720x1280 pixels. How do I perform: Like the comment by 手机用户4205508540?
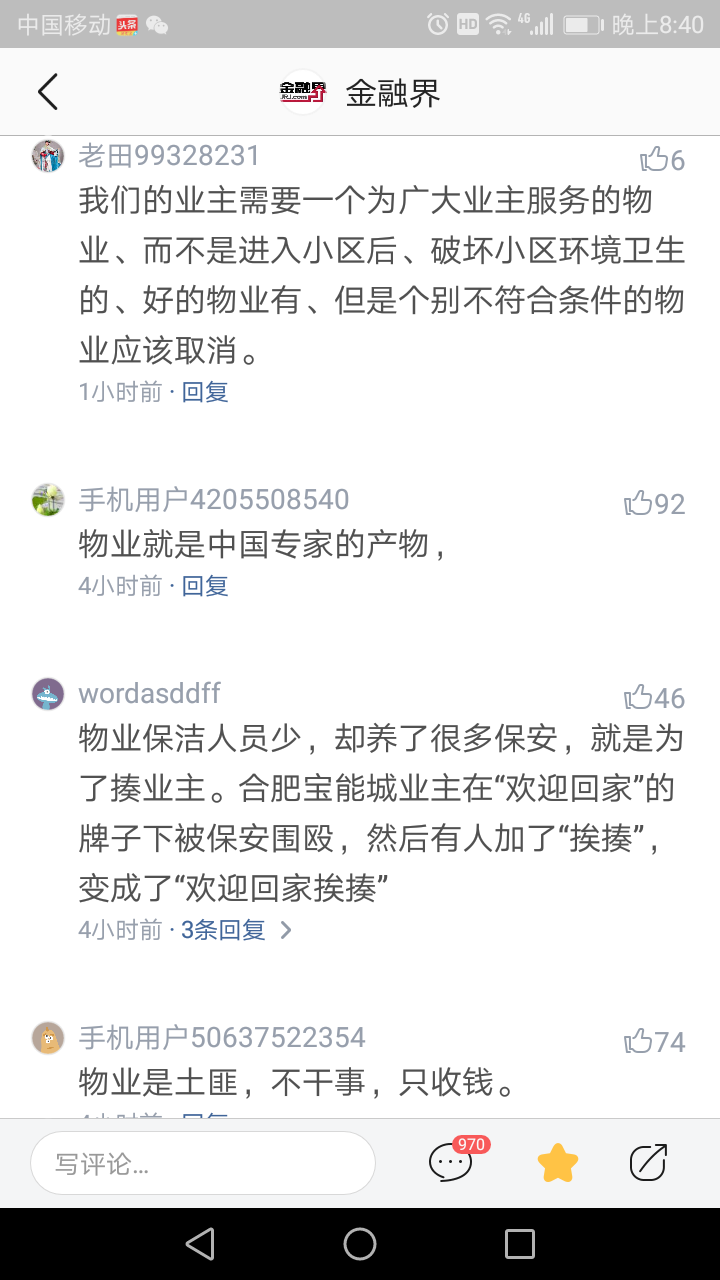click(655, 504)
